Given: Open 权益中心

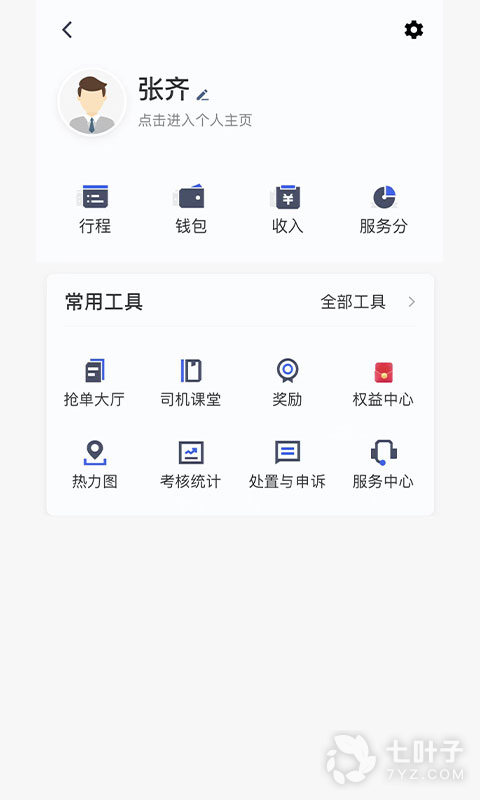Looking at the screenshot, I should click(x=383, y=383).
